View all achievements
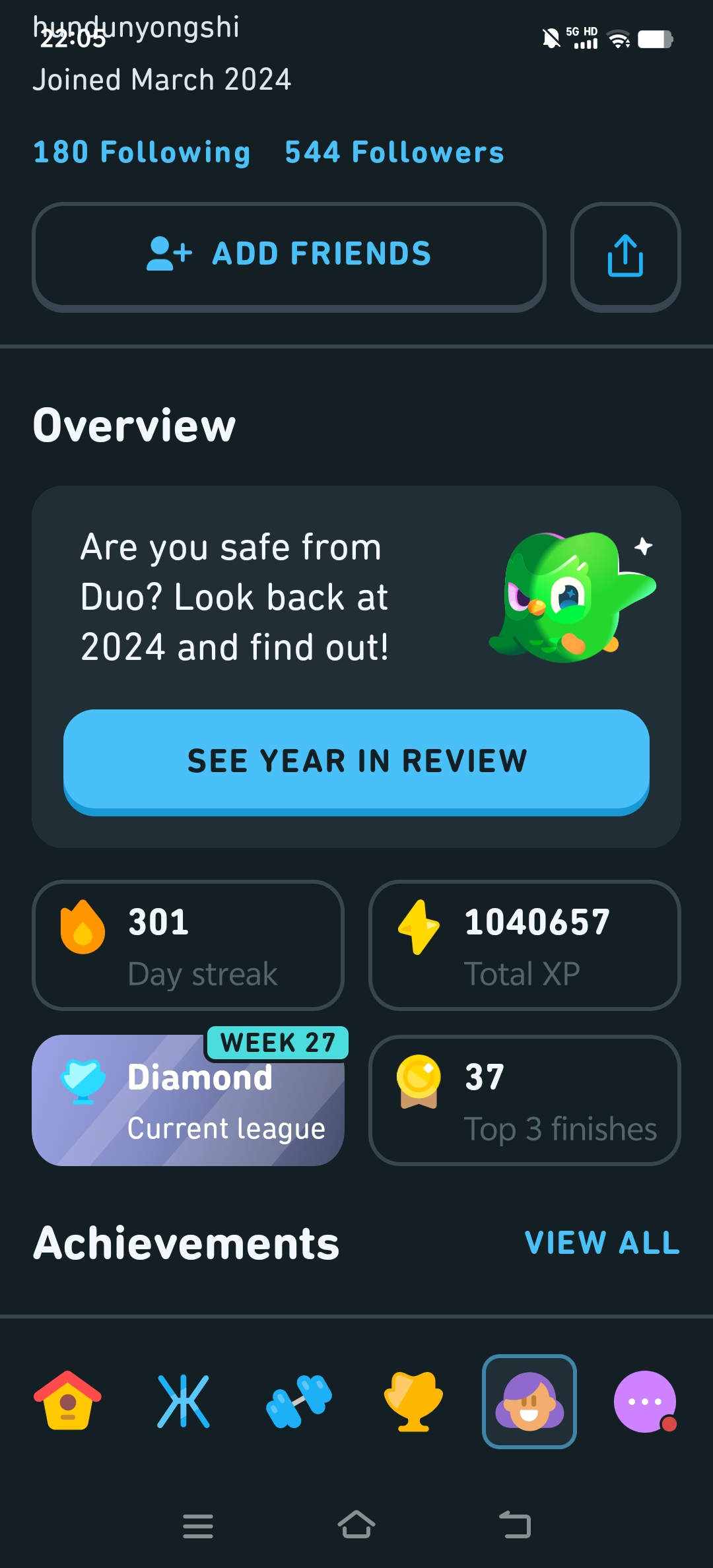The image size is (713, 1568). [601, 1243]
